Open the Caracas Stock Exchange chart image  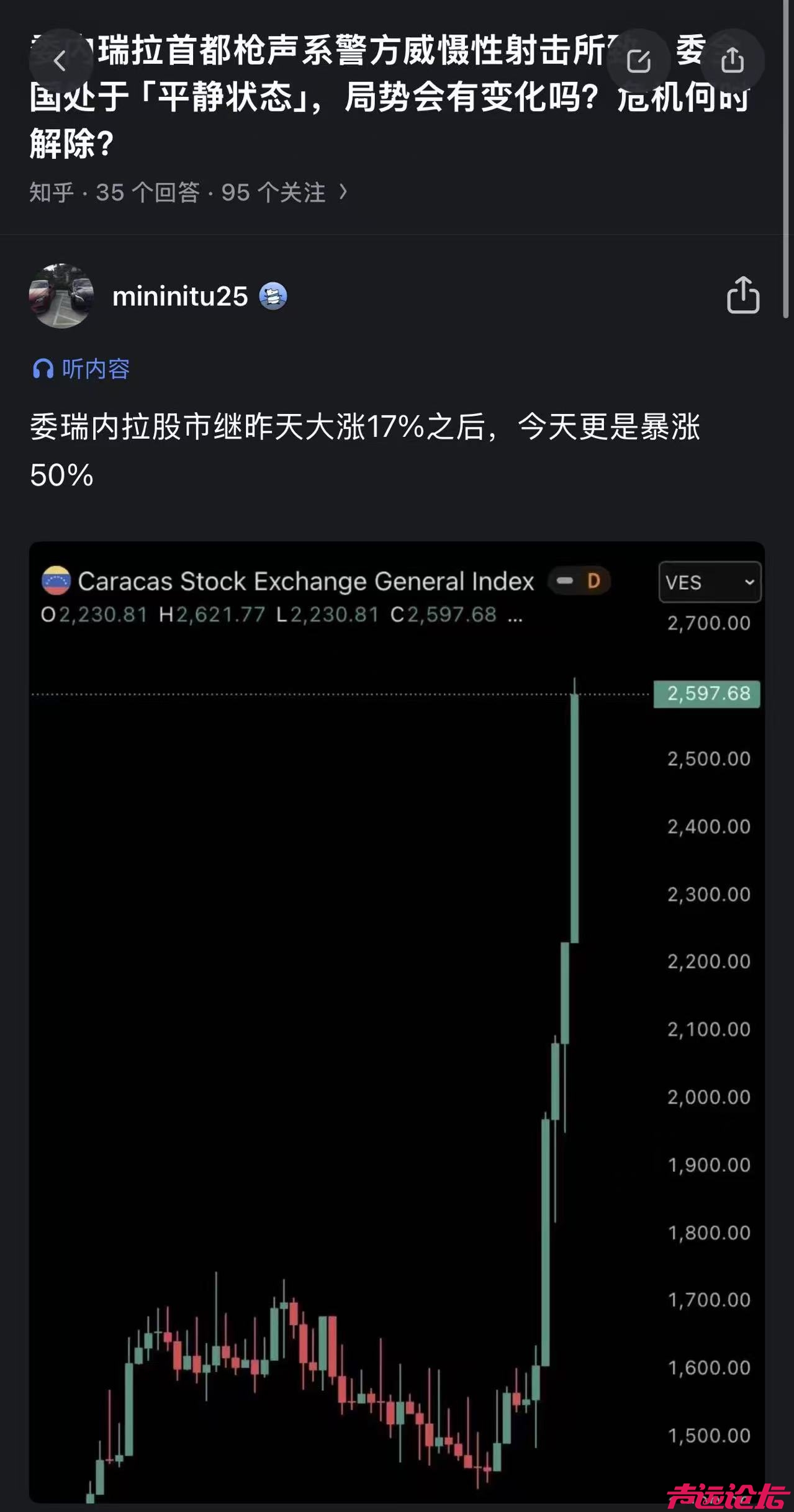(x=397, y=1018)
